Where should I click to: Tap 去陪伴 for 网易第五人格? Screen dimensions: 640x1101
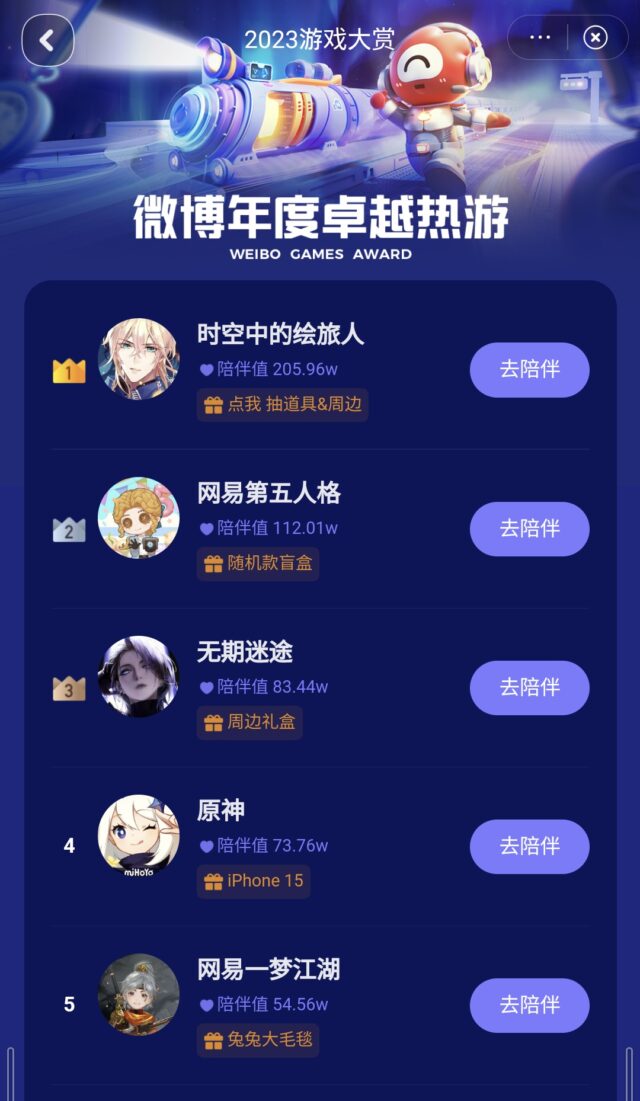coord(529,529)
